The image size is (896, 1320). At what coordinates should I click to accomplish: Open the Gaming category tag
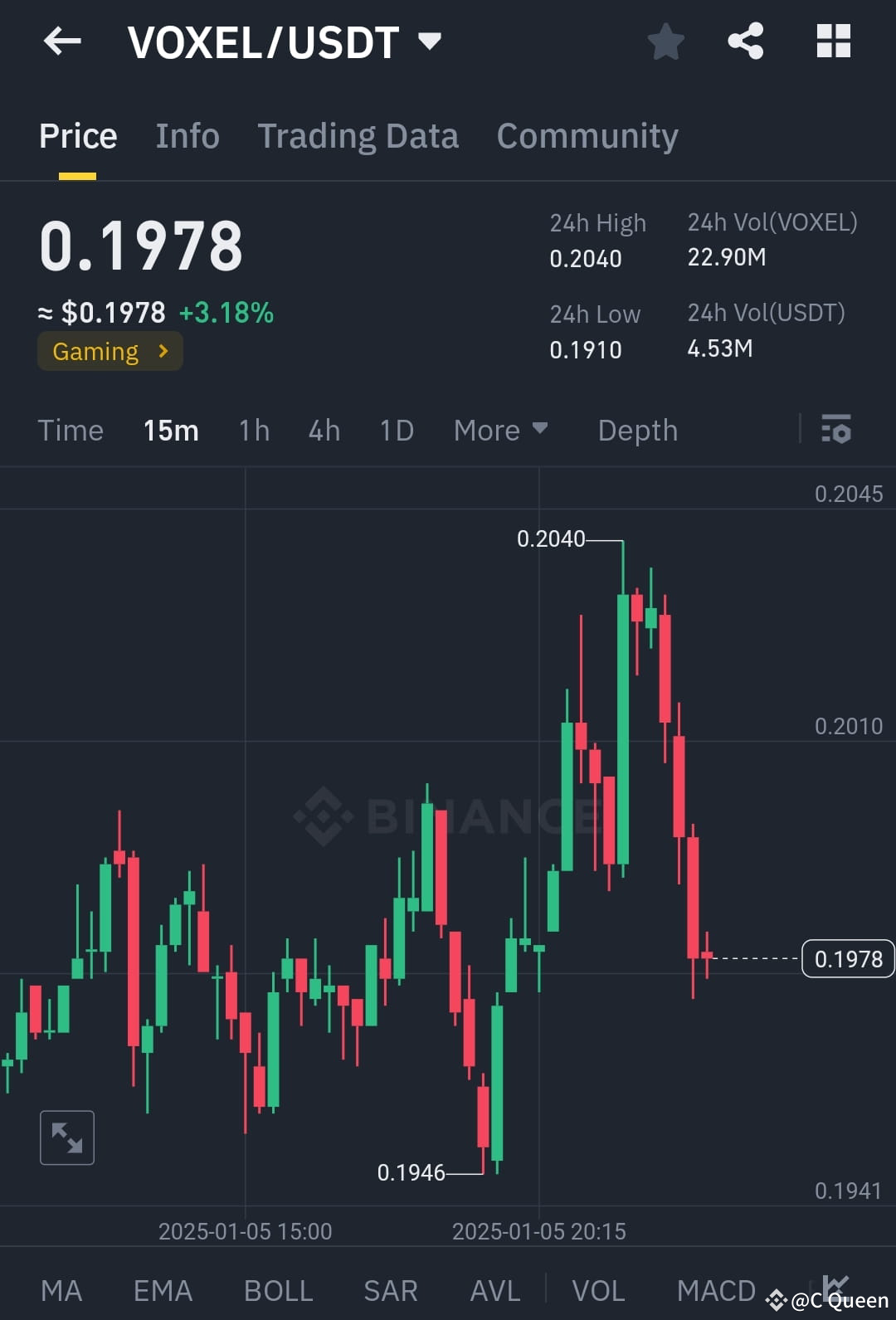pyautogui.click(x=110, y=351)
